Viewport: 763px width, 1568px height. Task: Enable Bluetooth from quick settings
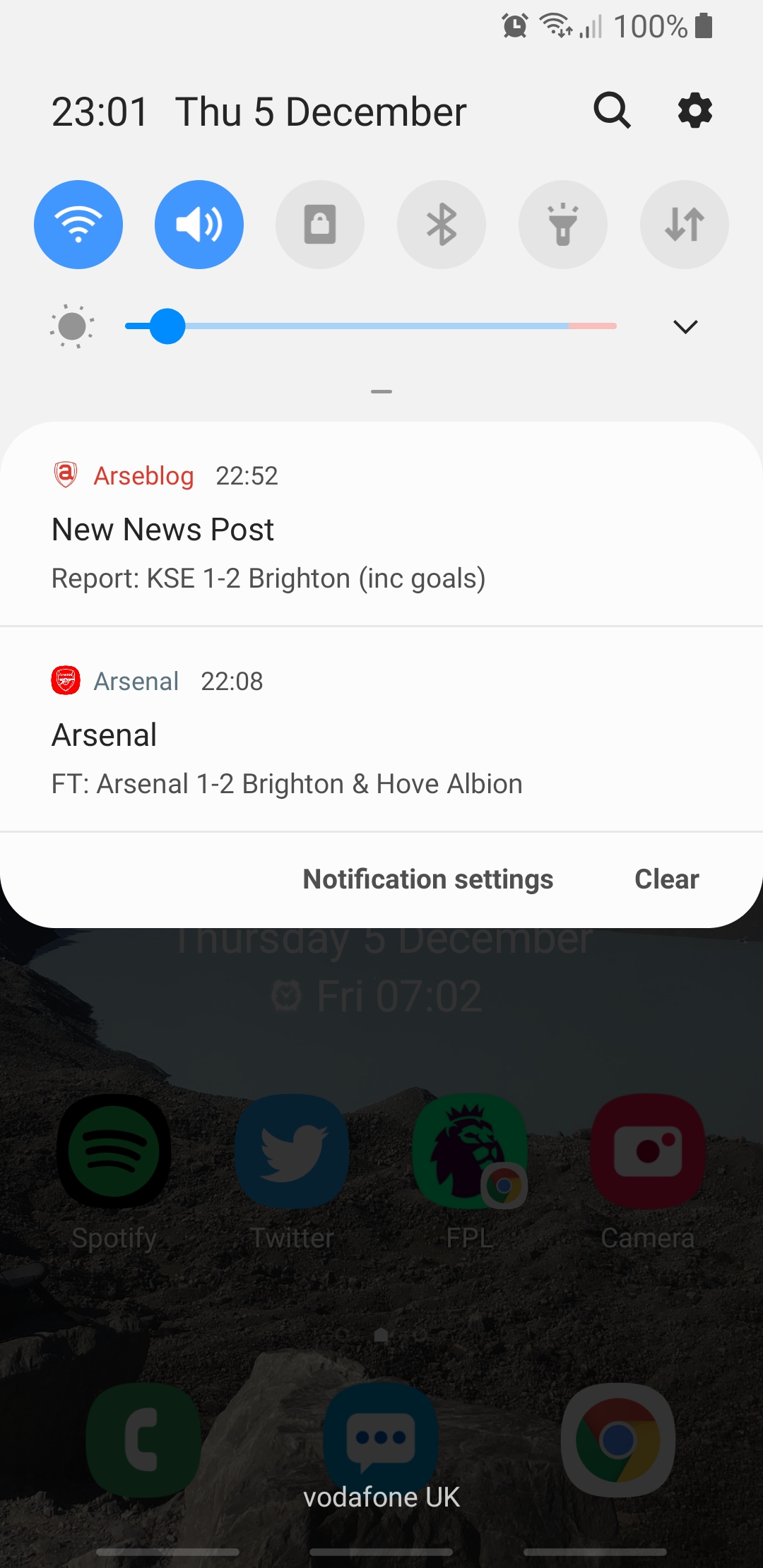click(x=442, y=225)
